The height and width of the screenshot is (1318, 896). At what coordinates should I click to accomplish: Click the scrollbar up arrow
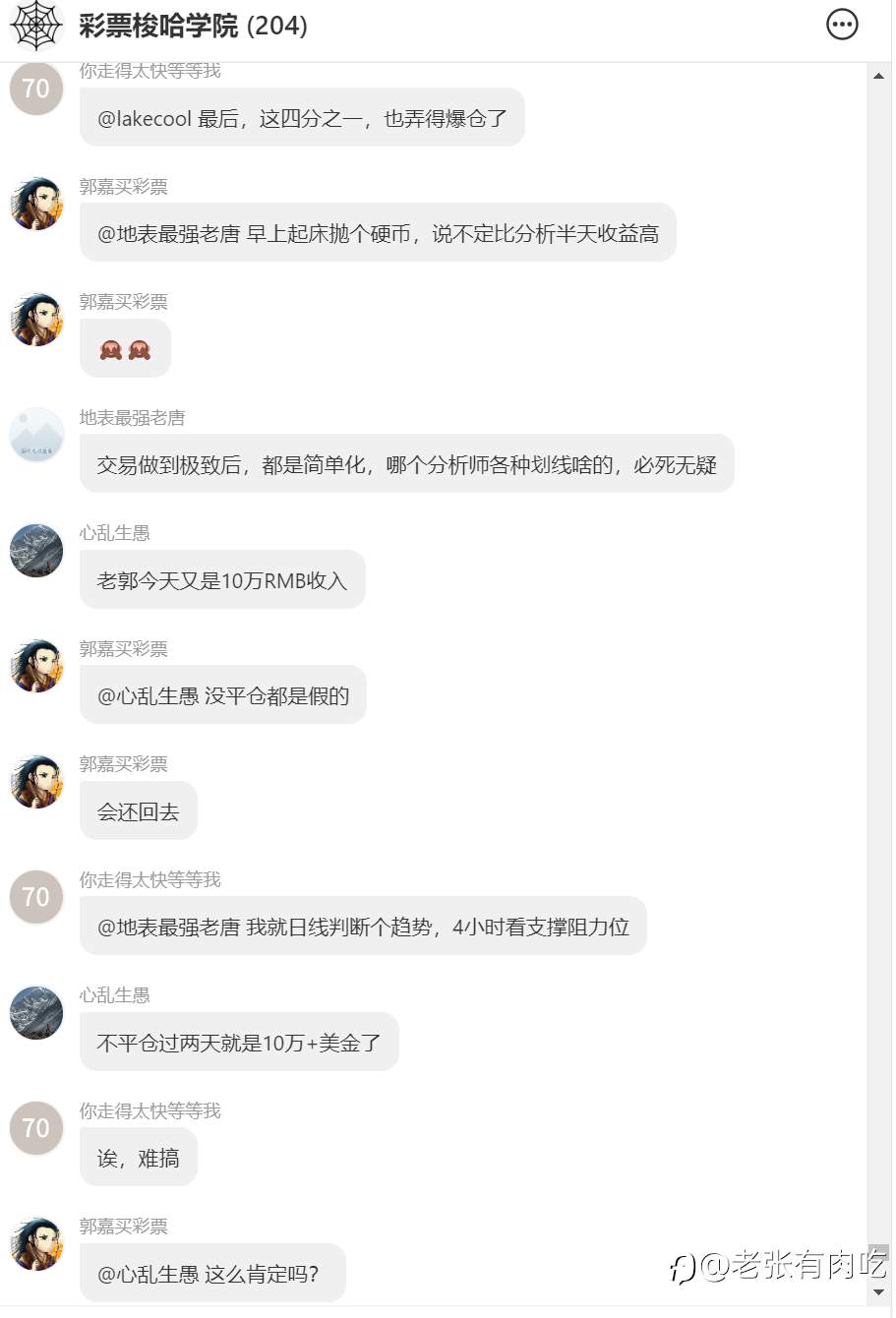(878, 76)
